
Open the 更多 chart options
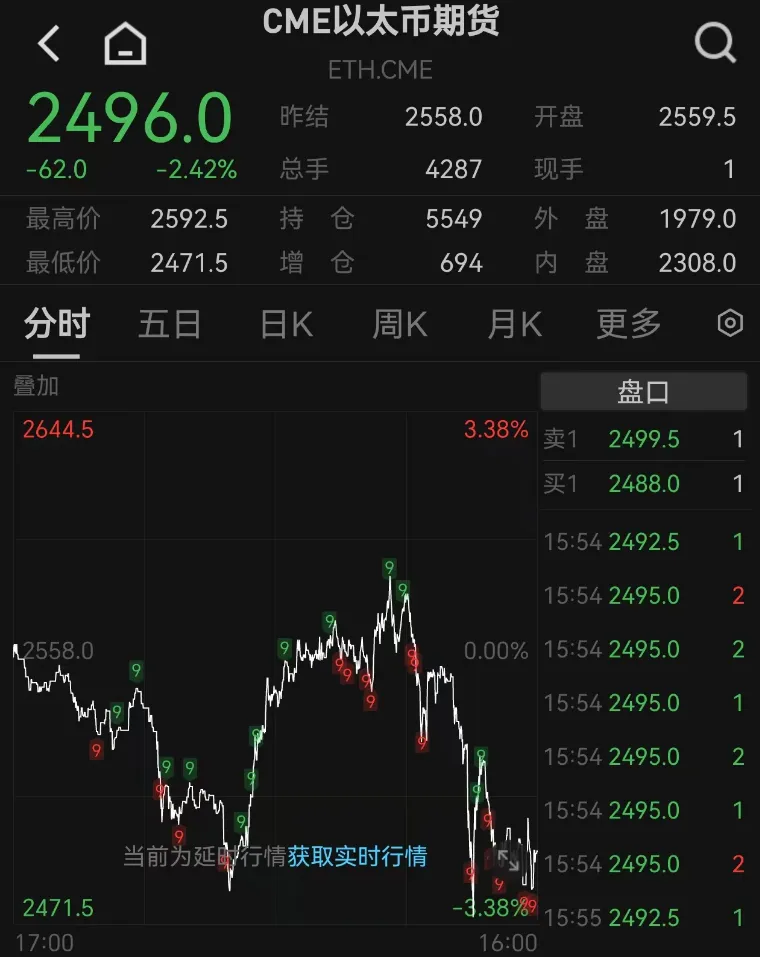click(628, 324)
